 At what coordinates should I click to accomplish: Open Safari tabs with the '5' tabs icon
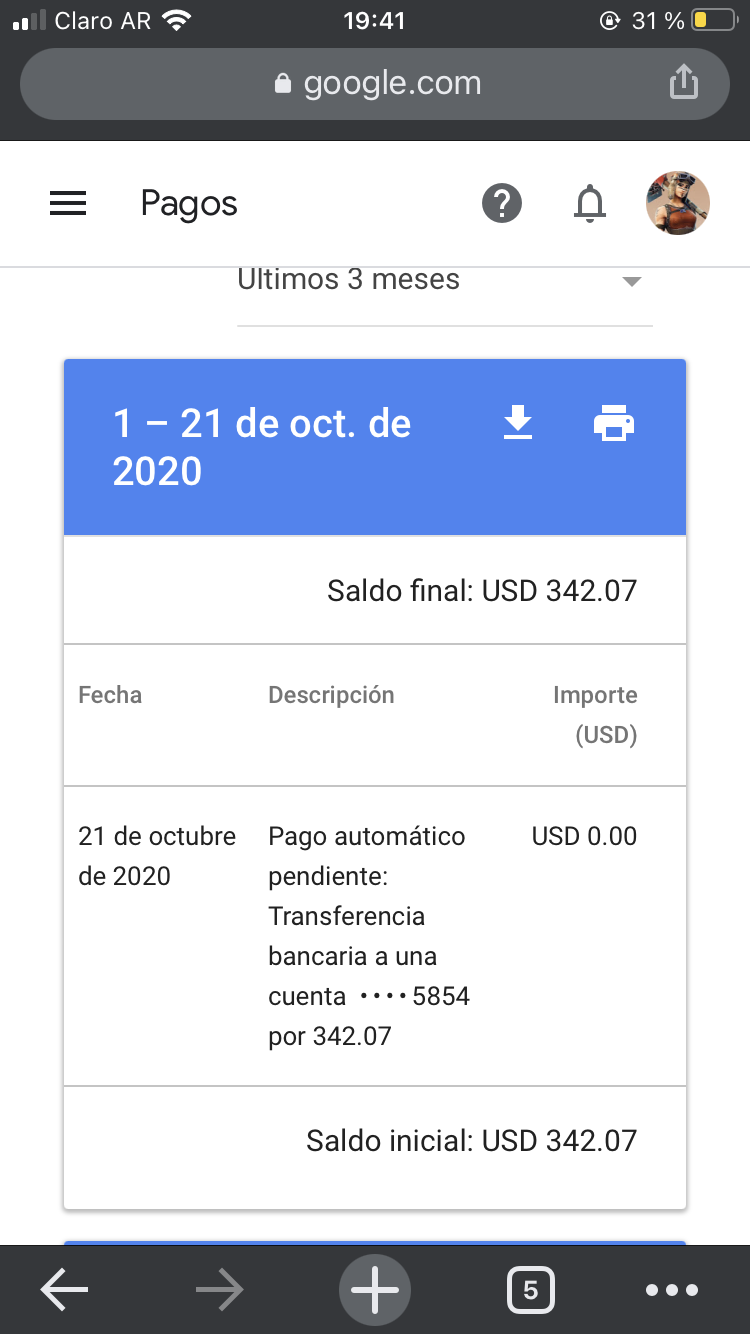click(531, 1290)
